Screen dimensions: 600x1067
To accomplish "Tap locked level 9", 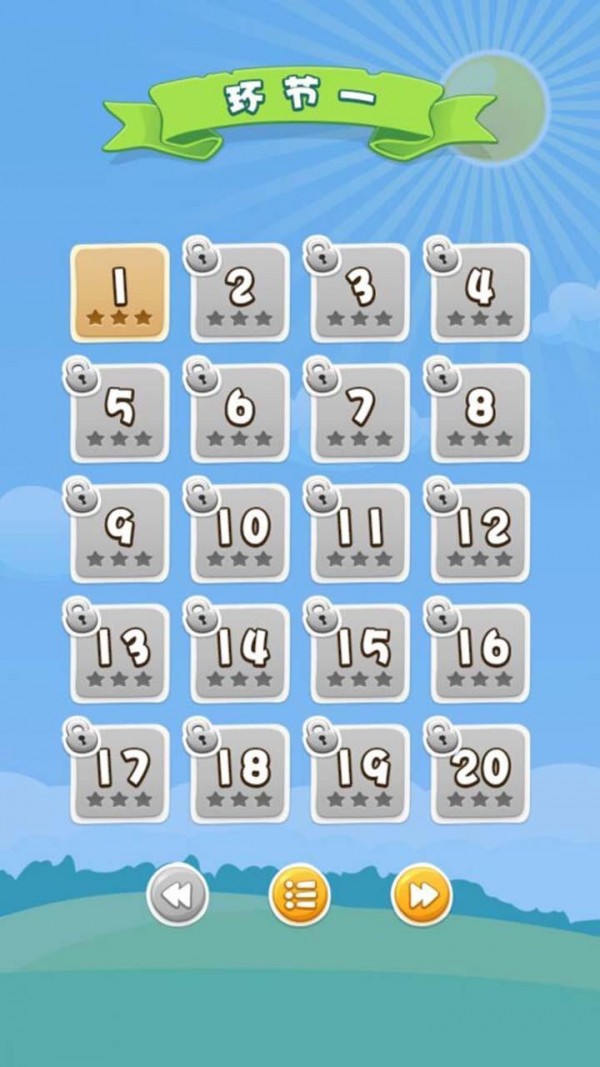I will (120, 532).
